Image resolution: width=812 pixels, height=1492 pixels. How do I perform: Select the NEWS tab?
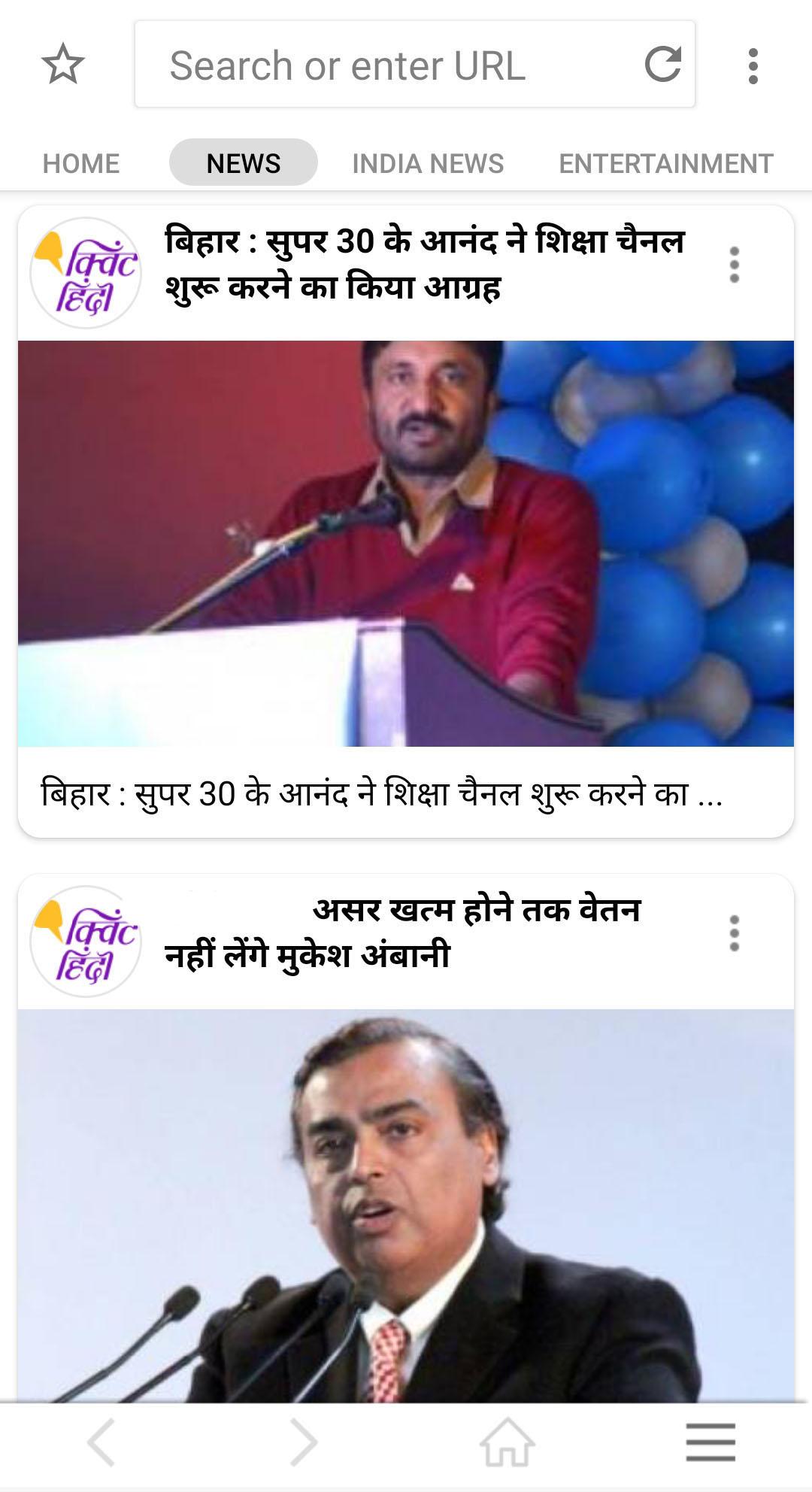[x=243, y=163]
